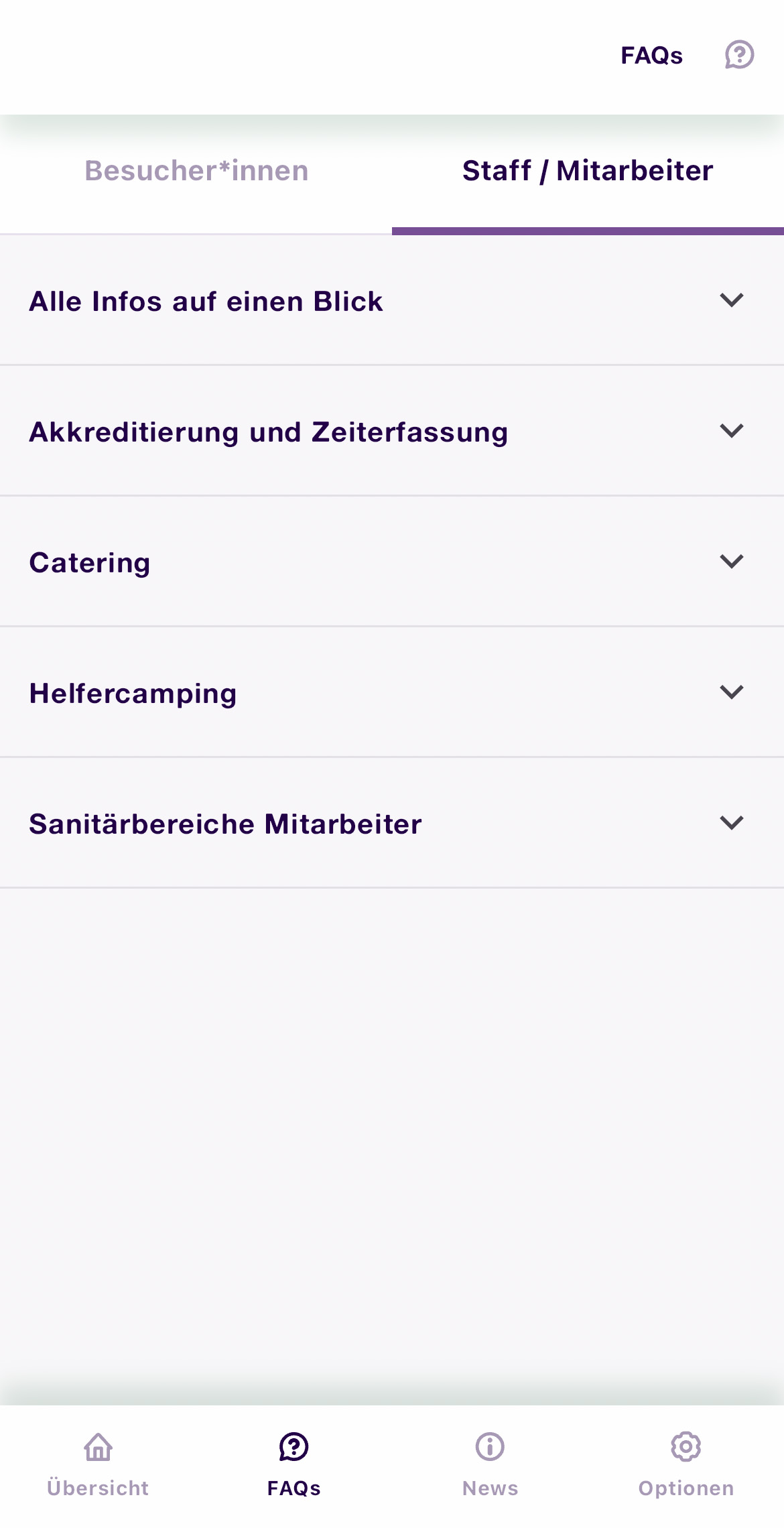Viewport: 784px width, 1528px height.
Task: Expand Alle Infos auf einen Blick
Action: click(x=392, y=300)
